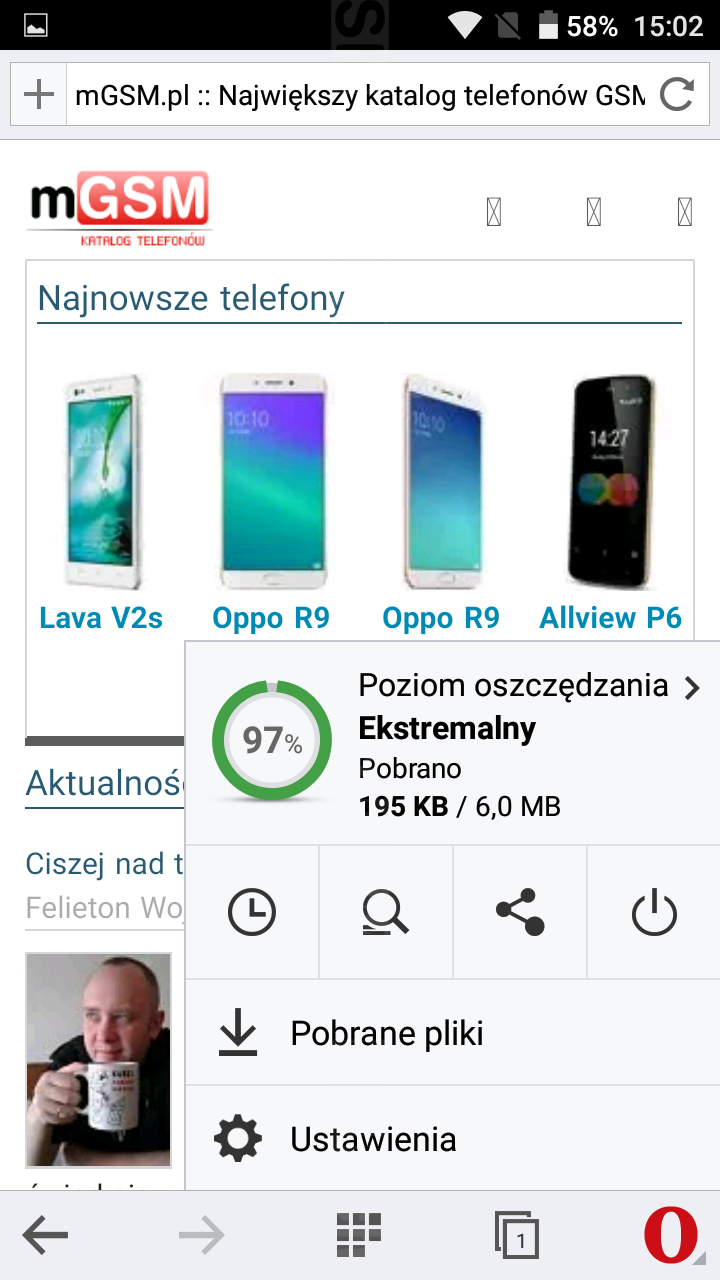
Task: Open find in page search
Action: [x=386, y=912]
